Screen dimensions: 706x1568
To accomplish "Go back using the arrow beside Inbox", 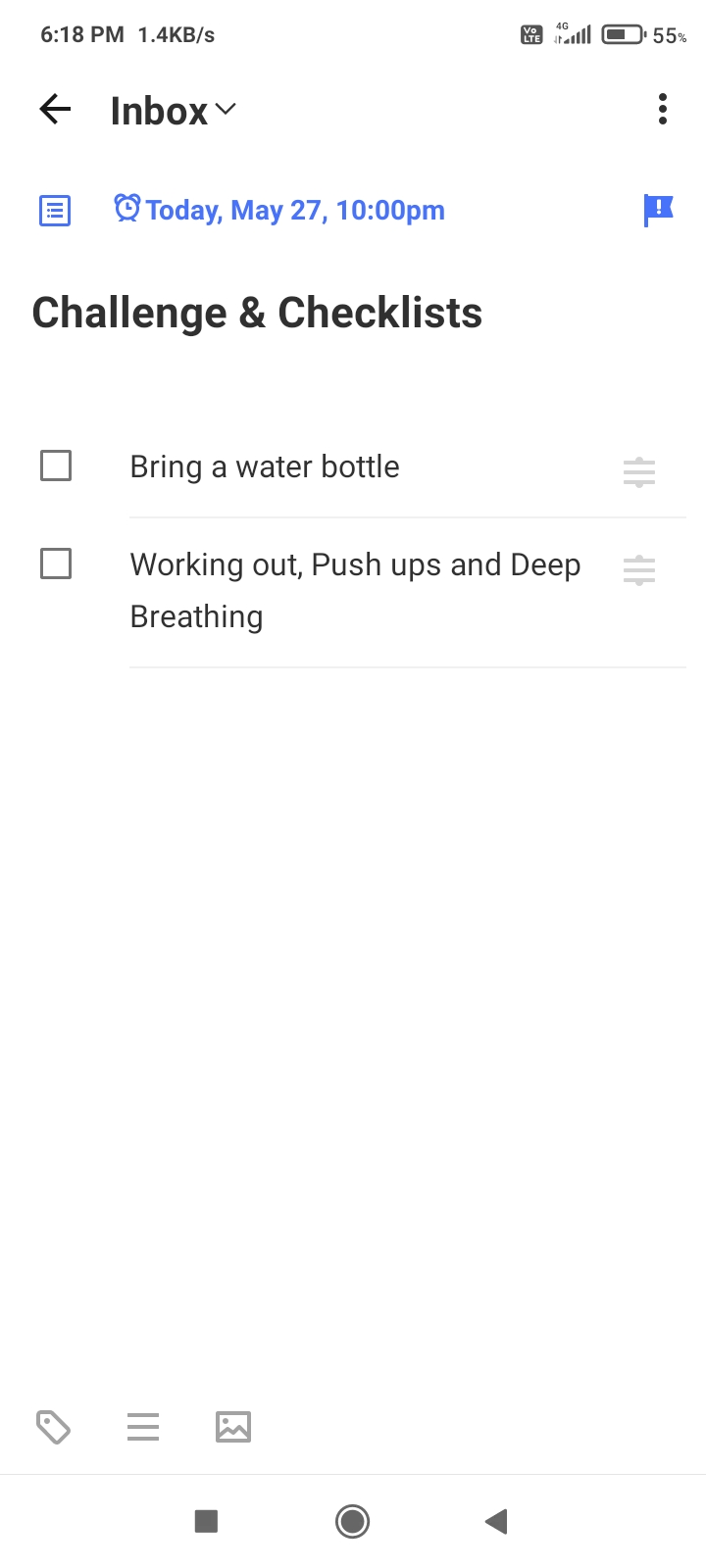I will point(56,109).
